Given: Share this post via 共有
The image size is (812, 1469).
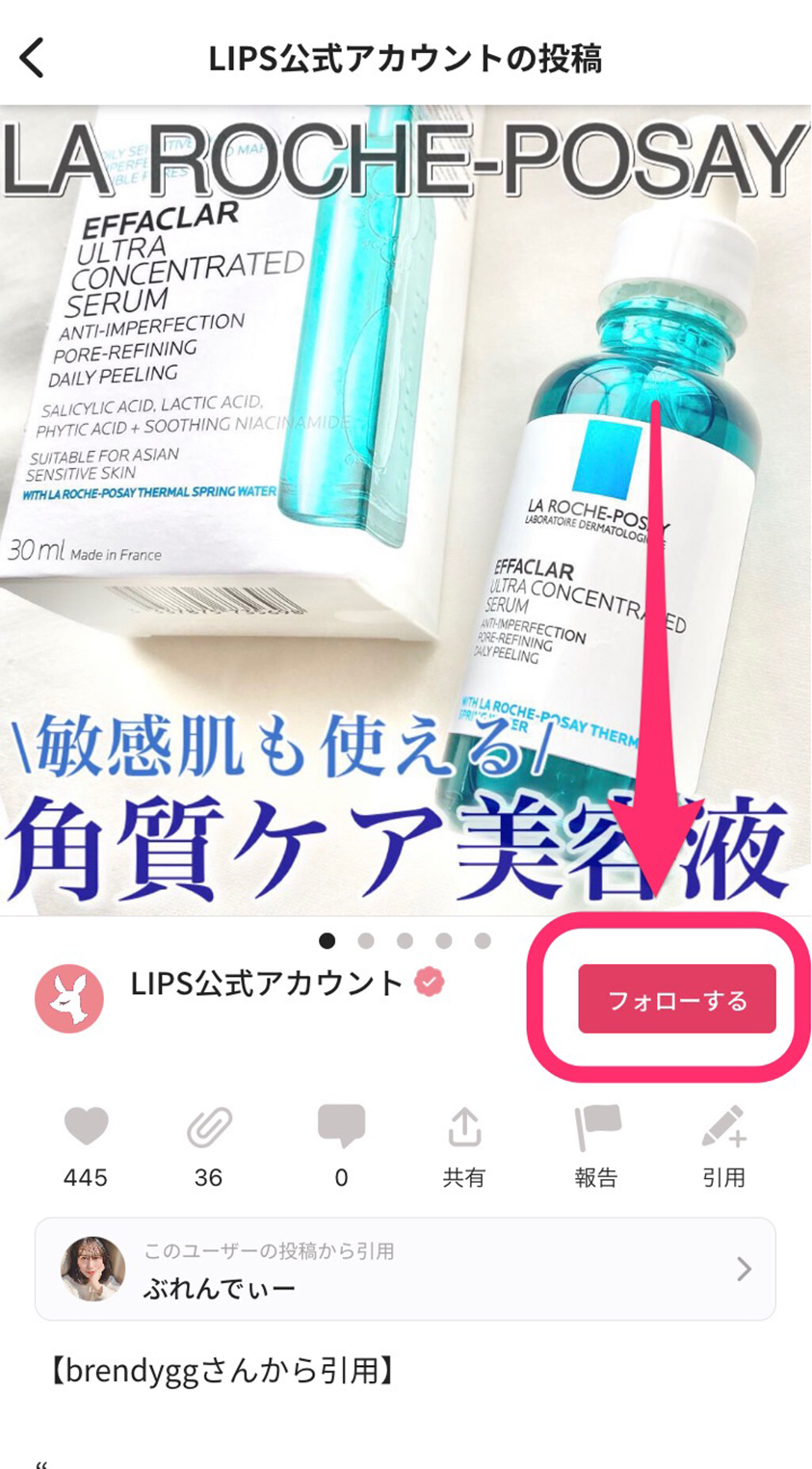Looking at the screenshot, I should tap(463, 1127).
